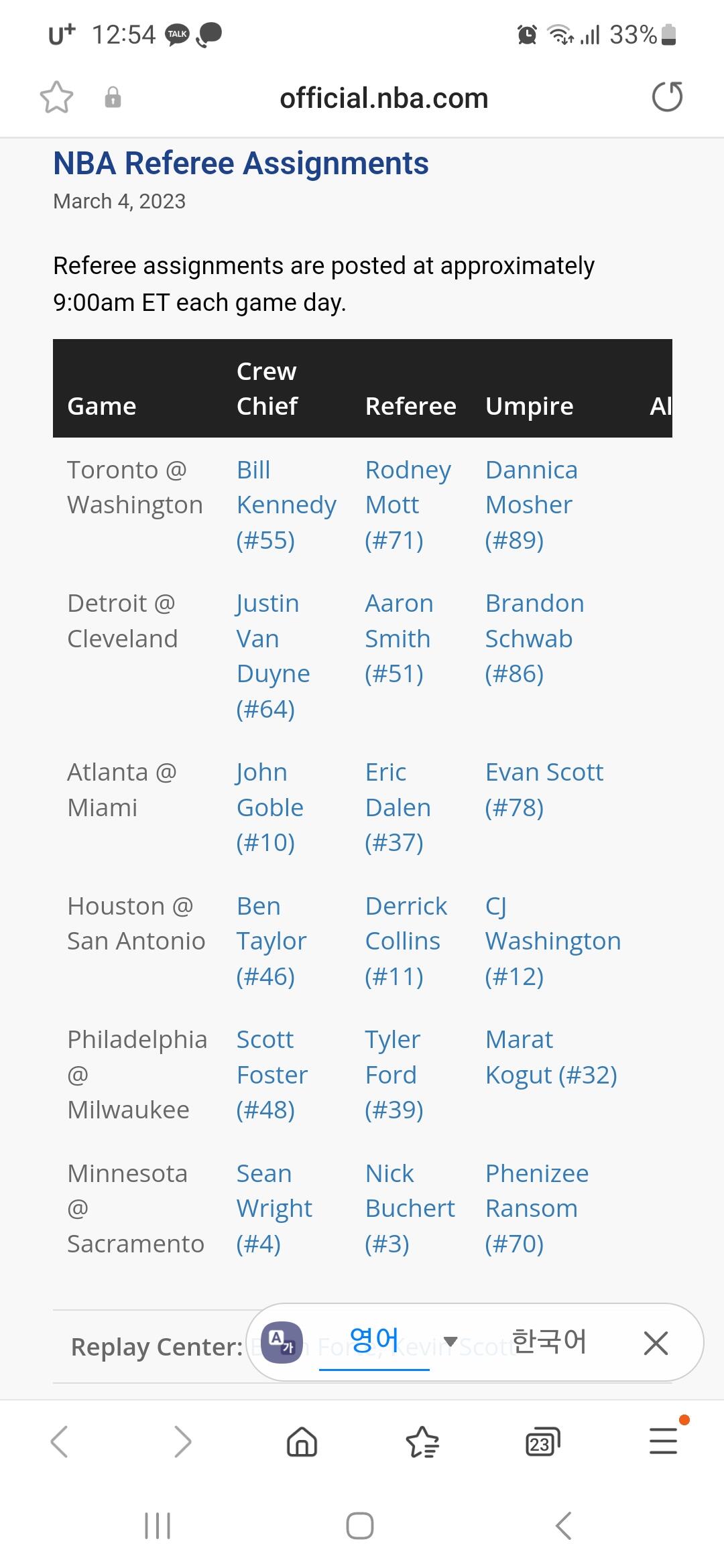Go to the browser home page
724x1568 pixels.
click(302, 1442)
